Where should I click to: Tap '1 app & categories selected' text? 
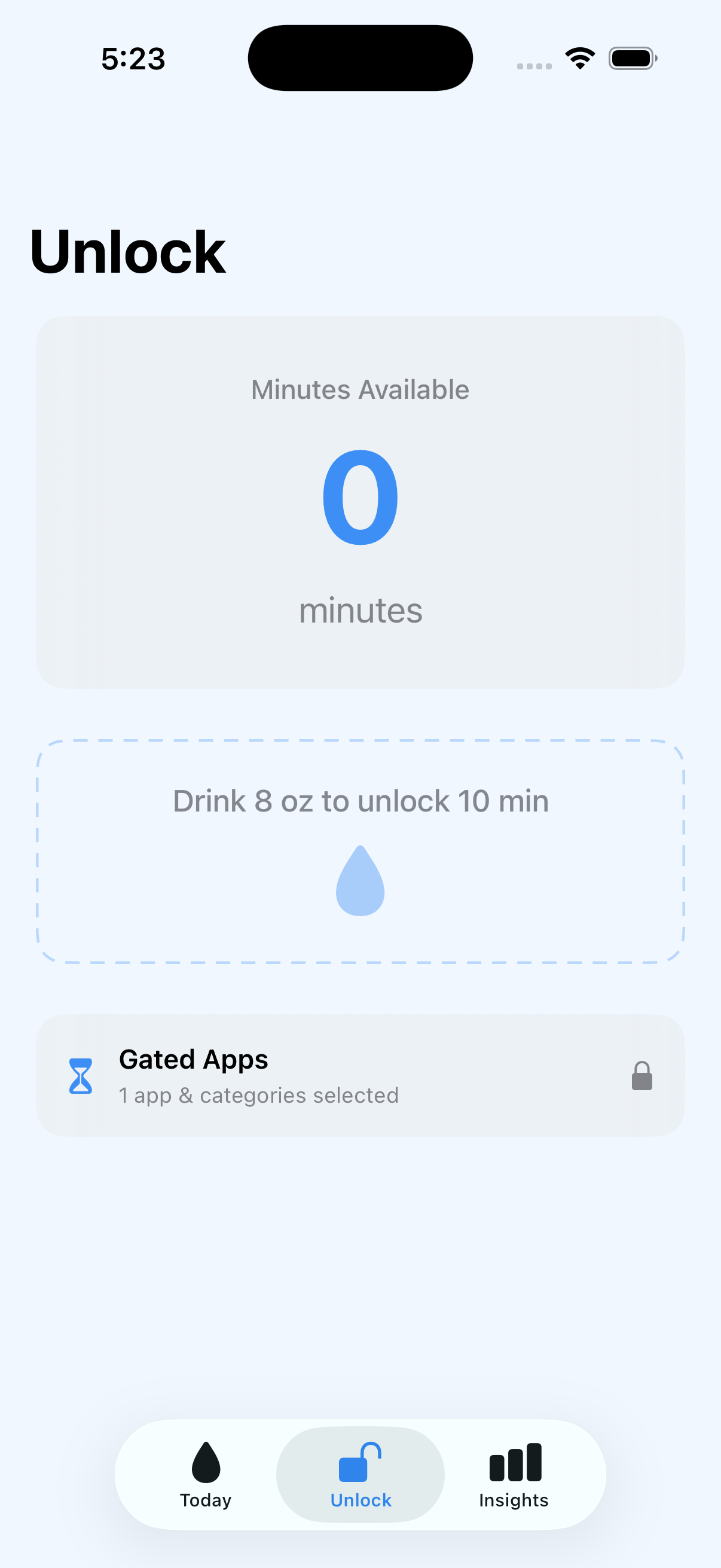pyautogui.click(x=258, y=1094)
